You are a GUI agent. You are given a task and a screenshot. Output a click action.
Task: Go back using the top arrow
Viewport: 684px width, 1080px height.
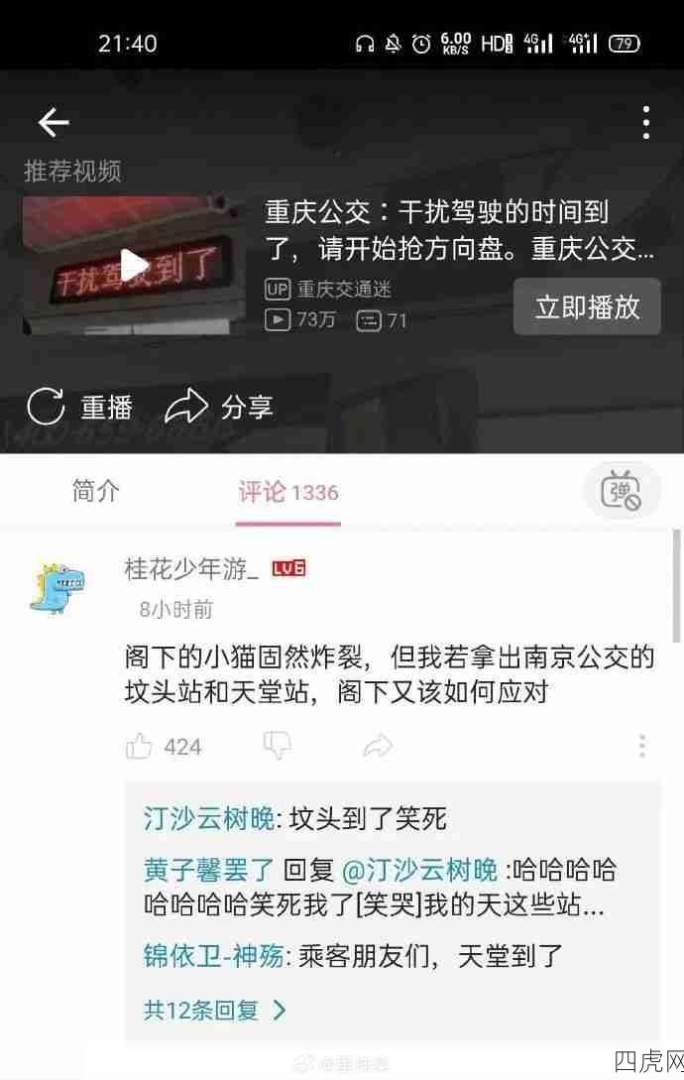point(53,122)
